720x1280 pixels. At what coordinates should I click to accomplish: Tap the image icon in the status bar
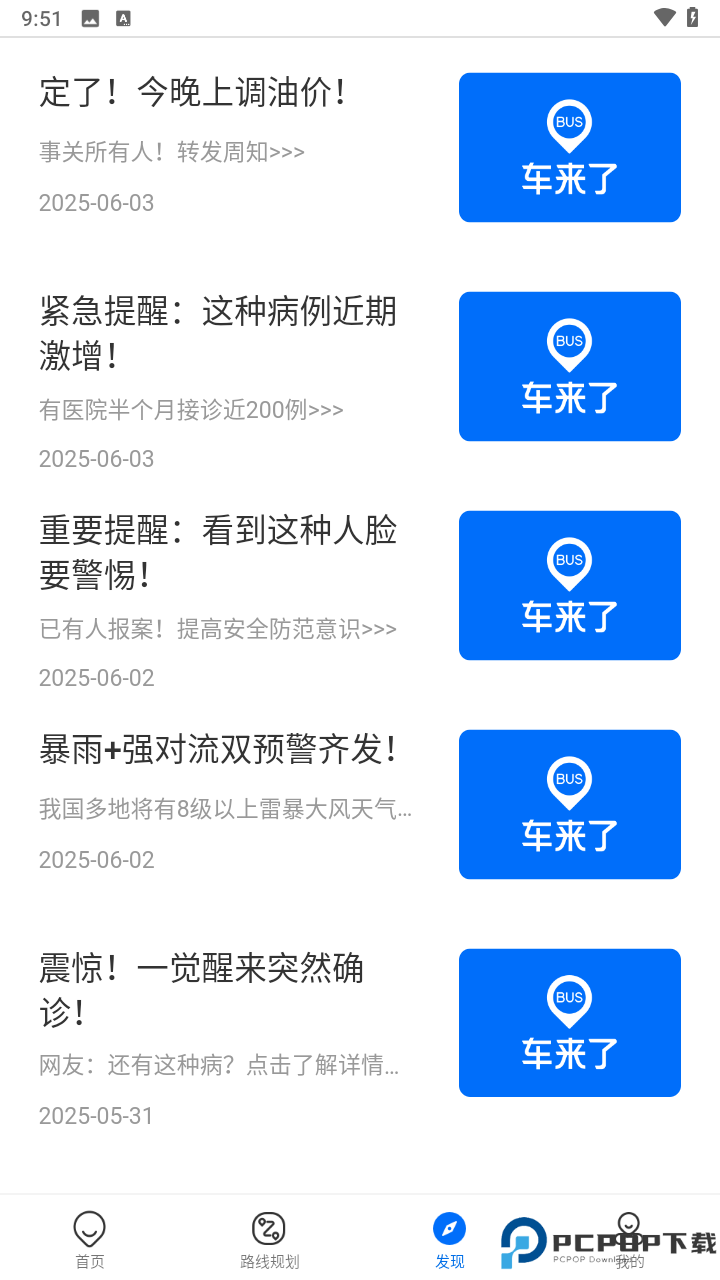coord(88,16)
